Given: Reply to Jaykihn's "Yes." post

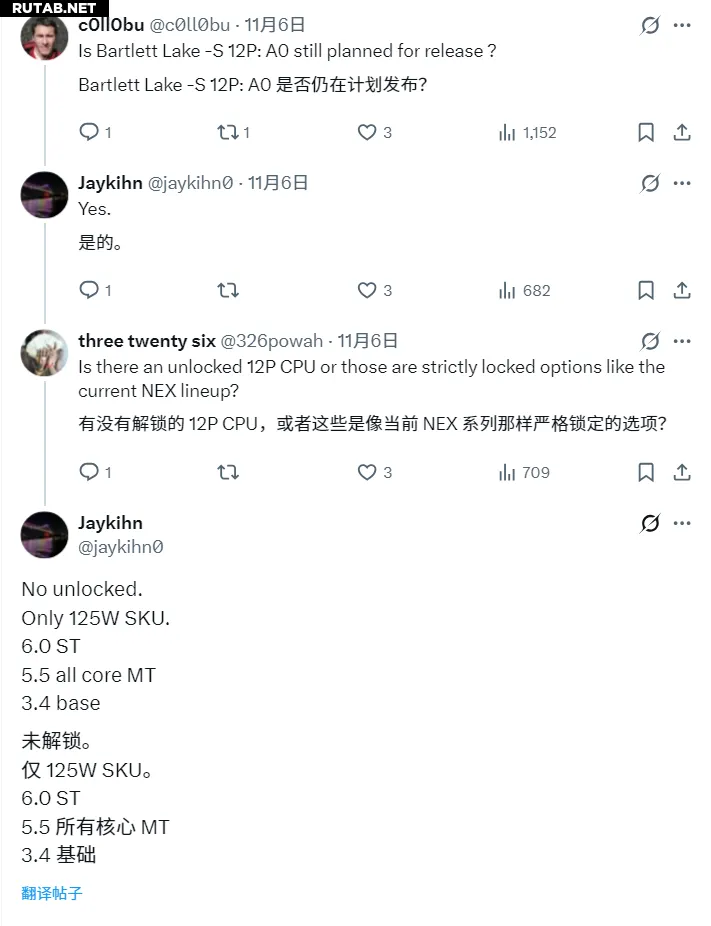Looking at the screenshot, I should [x=89, y=290].
